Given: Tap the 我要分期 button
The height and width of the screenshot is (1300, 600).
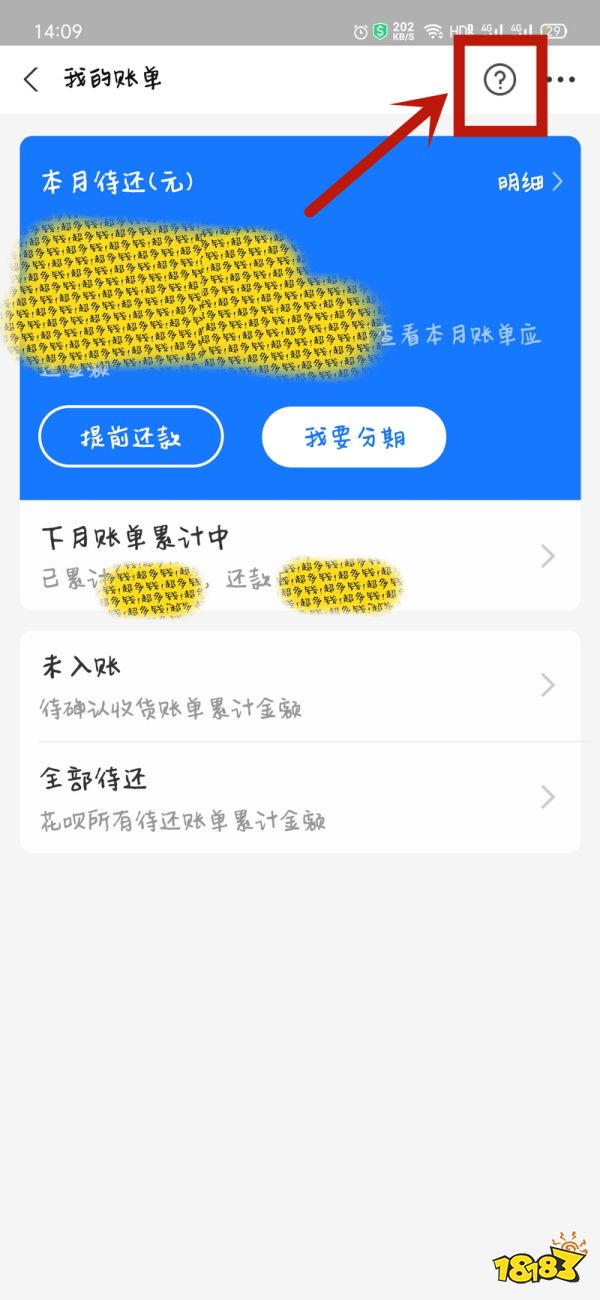Looking at the screenshot, I should (353, 437).
